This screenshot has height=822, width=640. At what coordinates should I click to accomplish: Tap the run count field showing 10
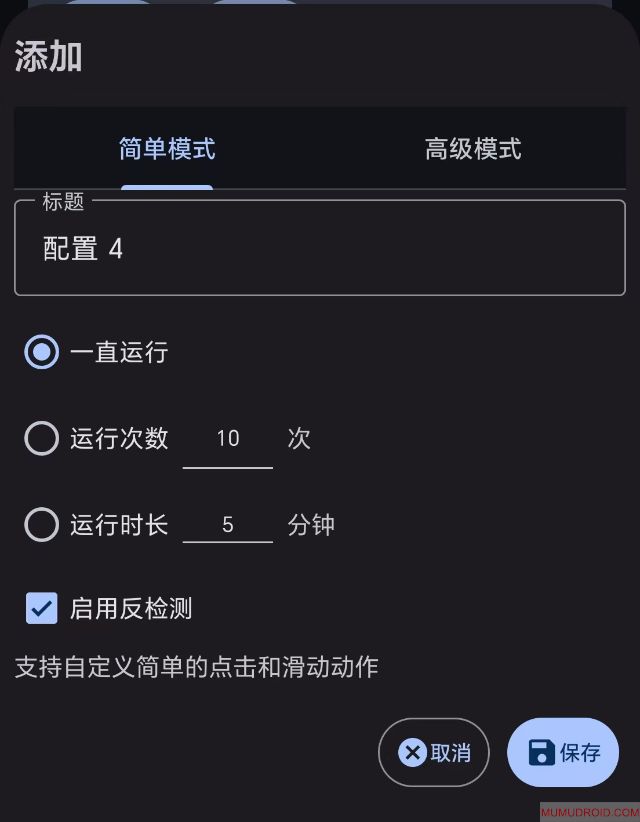pyautogui.click(x=228, y=439)
